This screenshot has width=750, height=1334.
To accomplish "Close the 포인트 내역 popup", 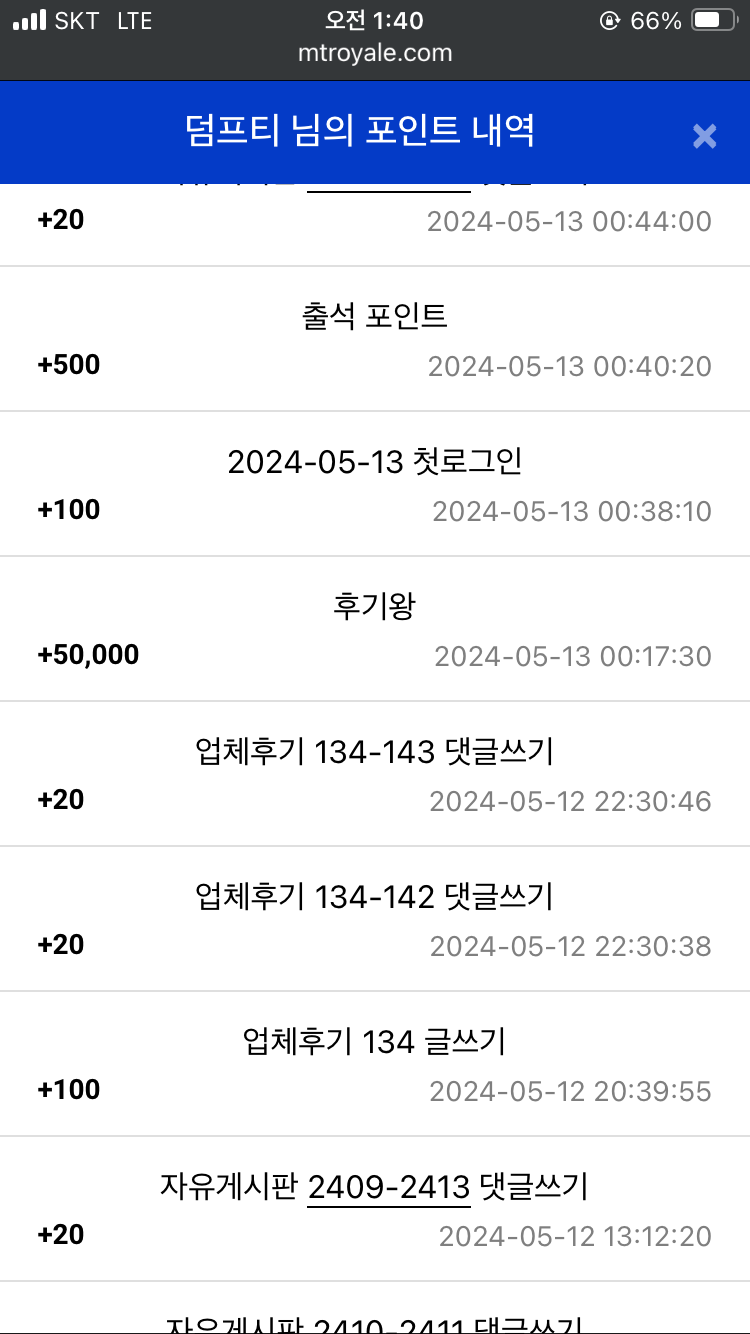I will (x=705, y=136).
